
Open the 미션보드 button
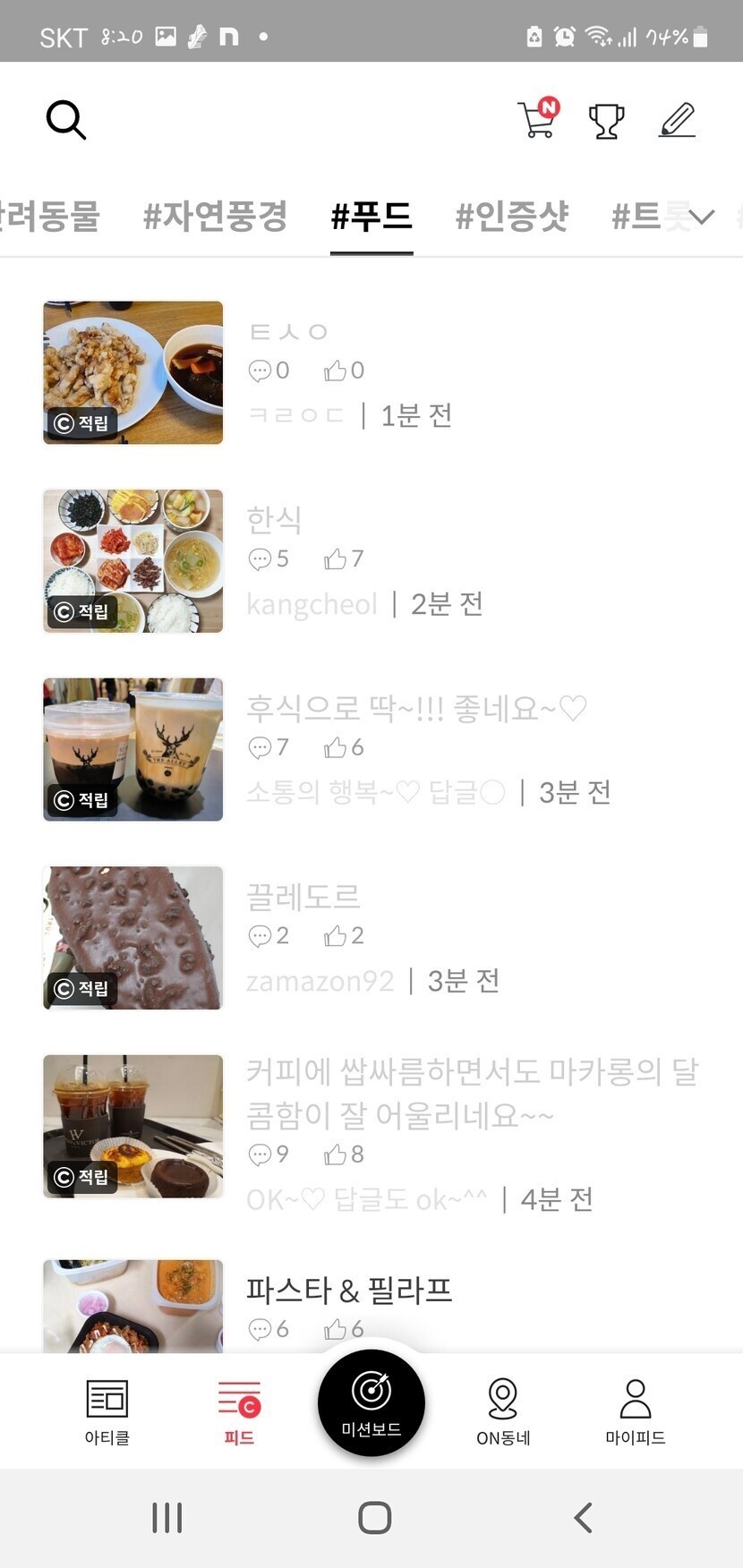click(371, 1402)
